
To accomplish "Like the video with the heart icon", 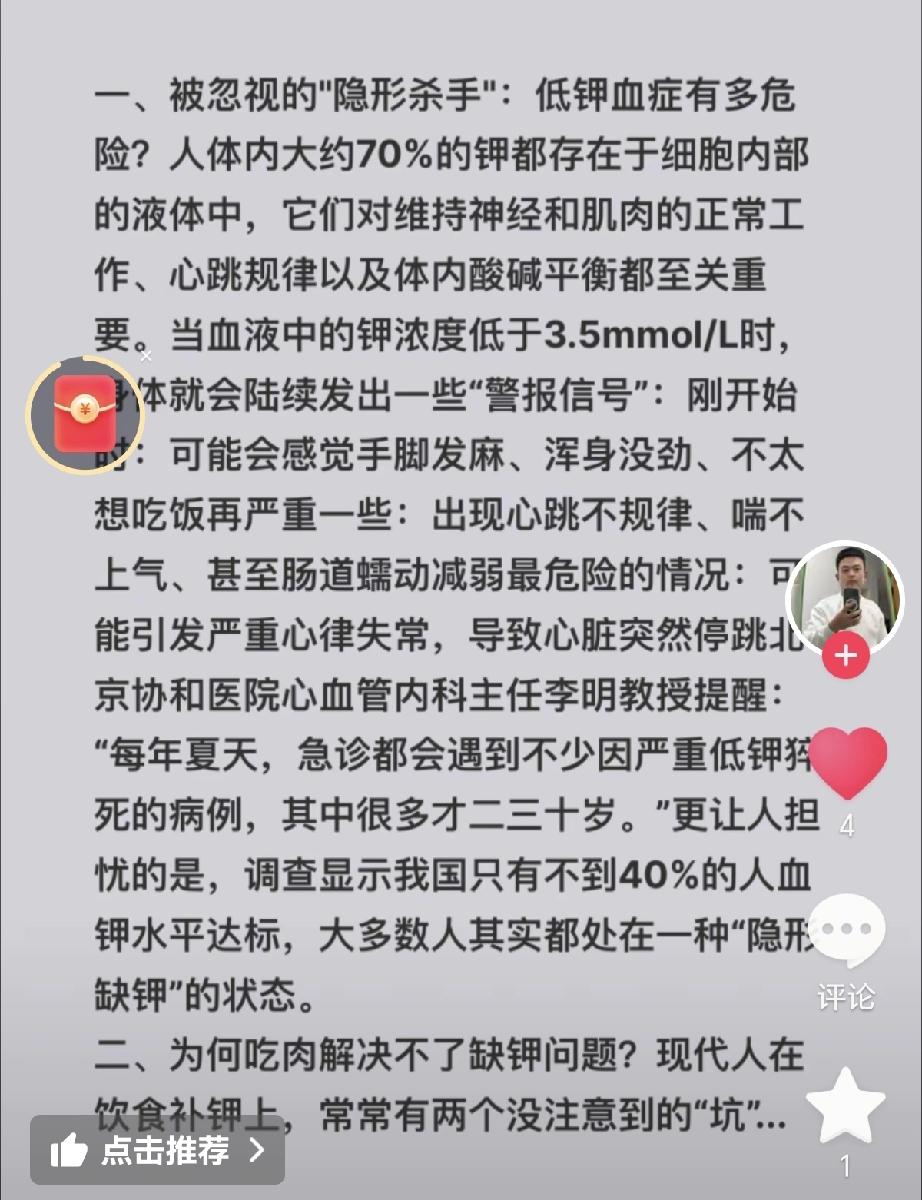I will [846, 764].
